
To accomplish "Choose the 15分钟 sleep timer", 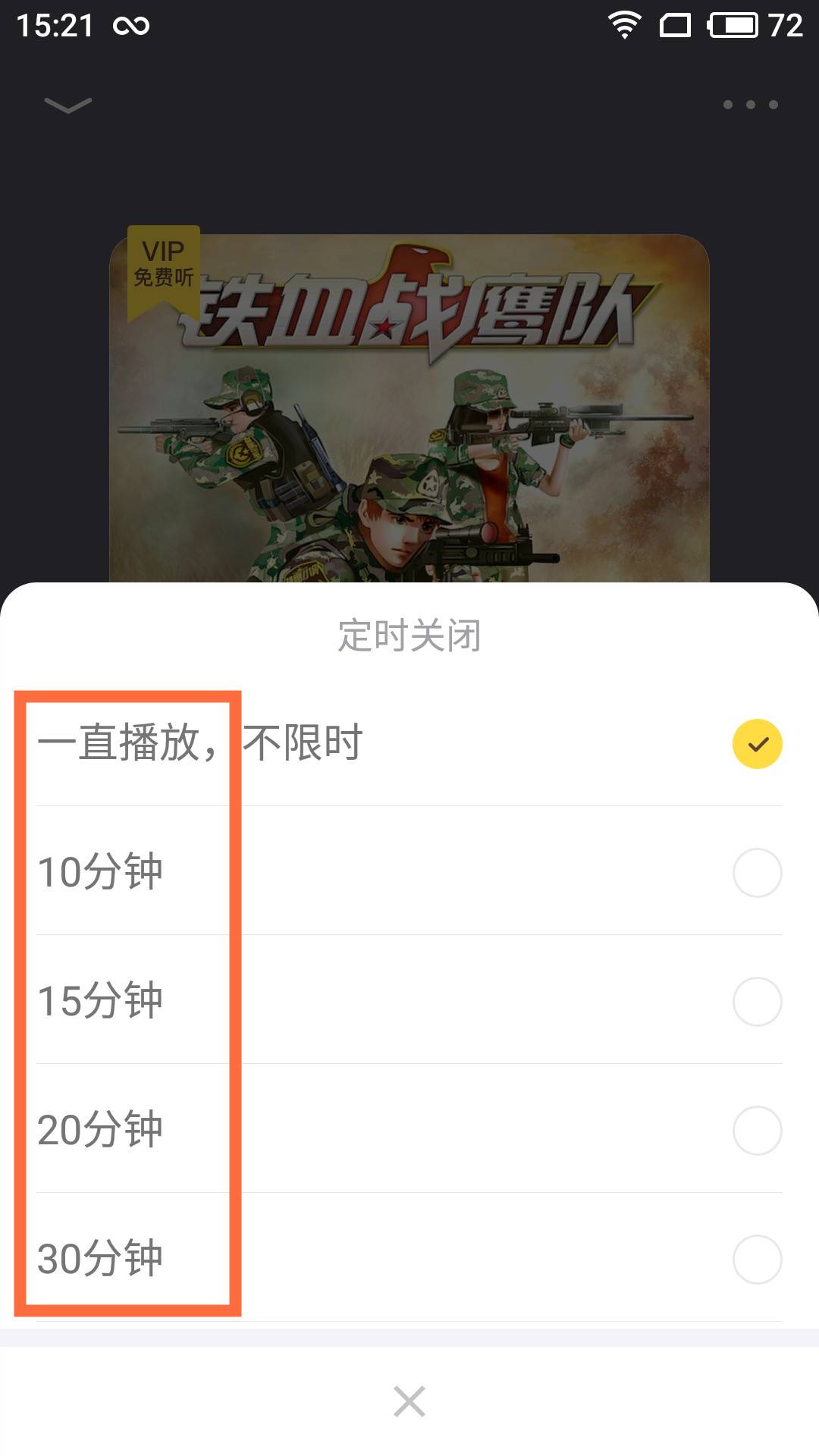I will tap(409, 1001).
